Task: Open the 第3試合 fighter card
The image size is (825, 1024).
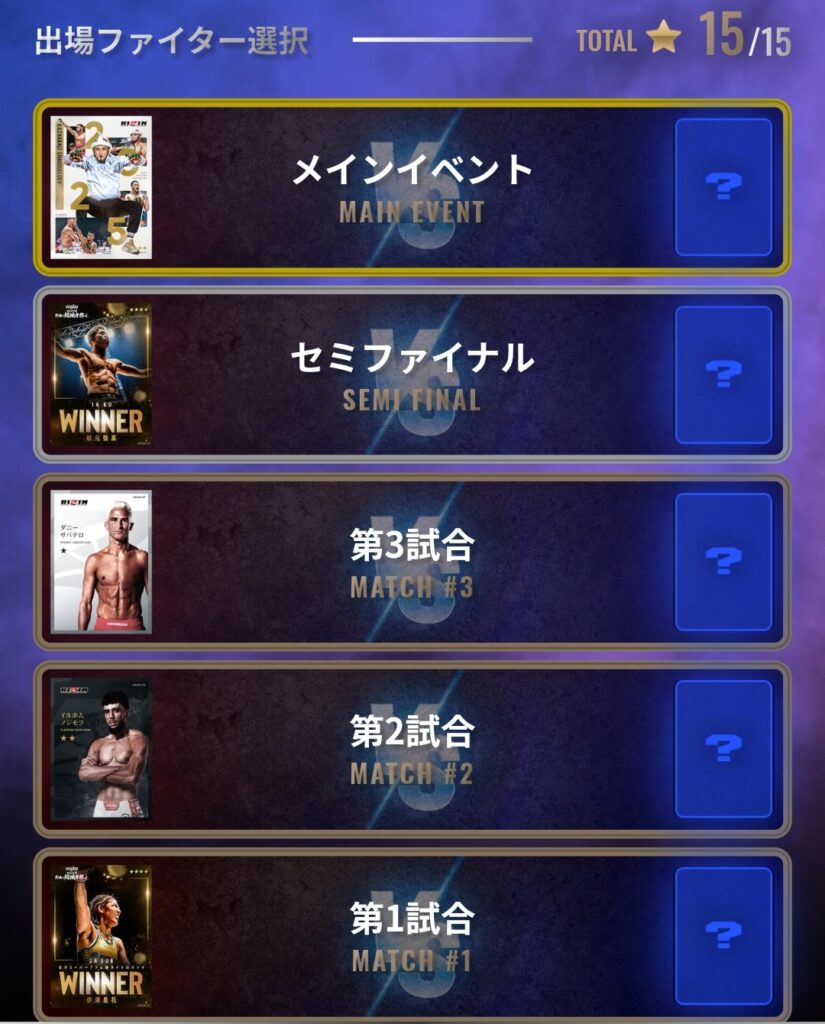Action: pos(101,561)
